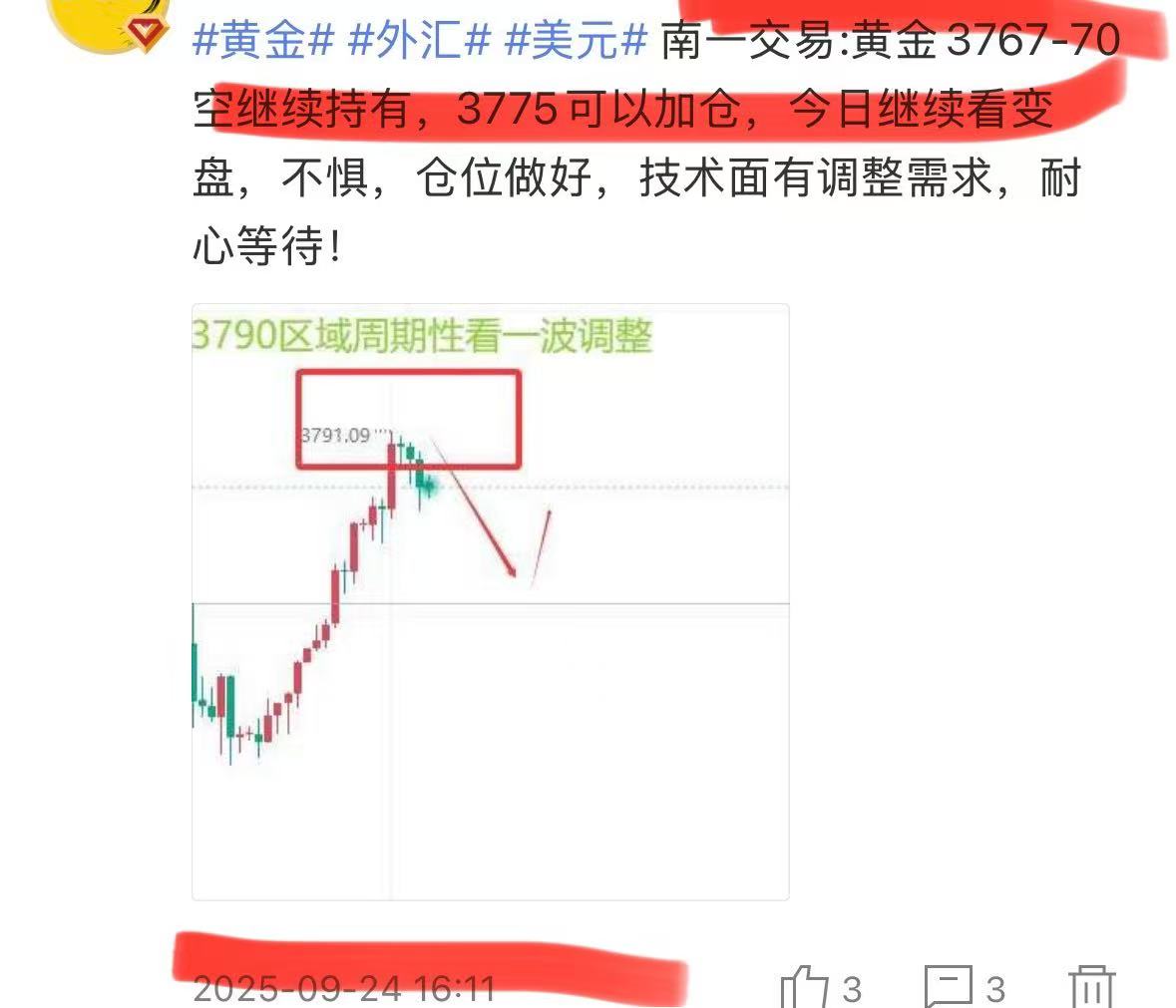Screen dimensions: 1176x1008
Task: Open the comments on this post
Action: (949, 988)
